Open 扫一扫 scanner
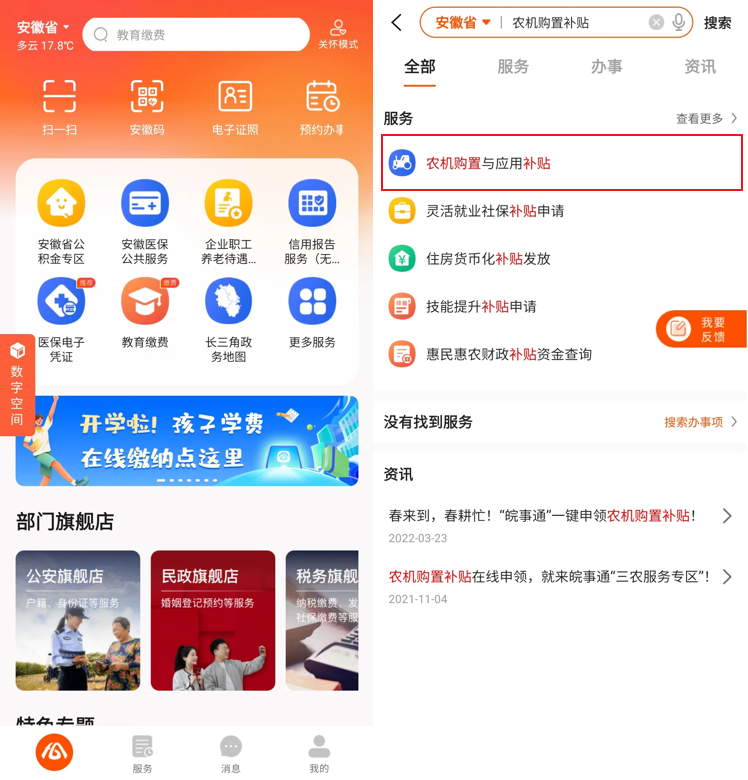The width and height of the screenshot is (748, 780). tap(60, 107)
